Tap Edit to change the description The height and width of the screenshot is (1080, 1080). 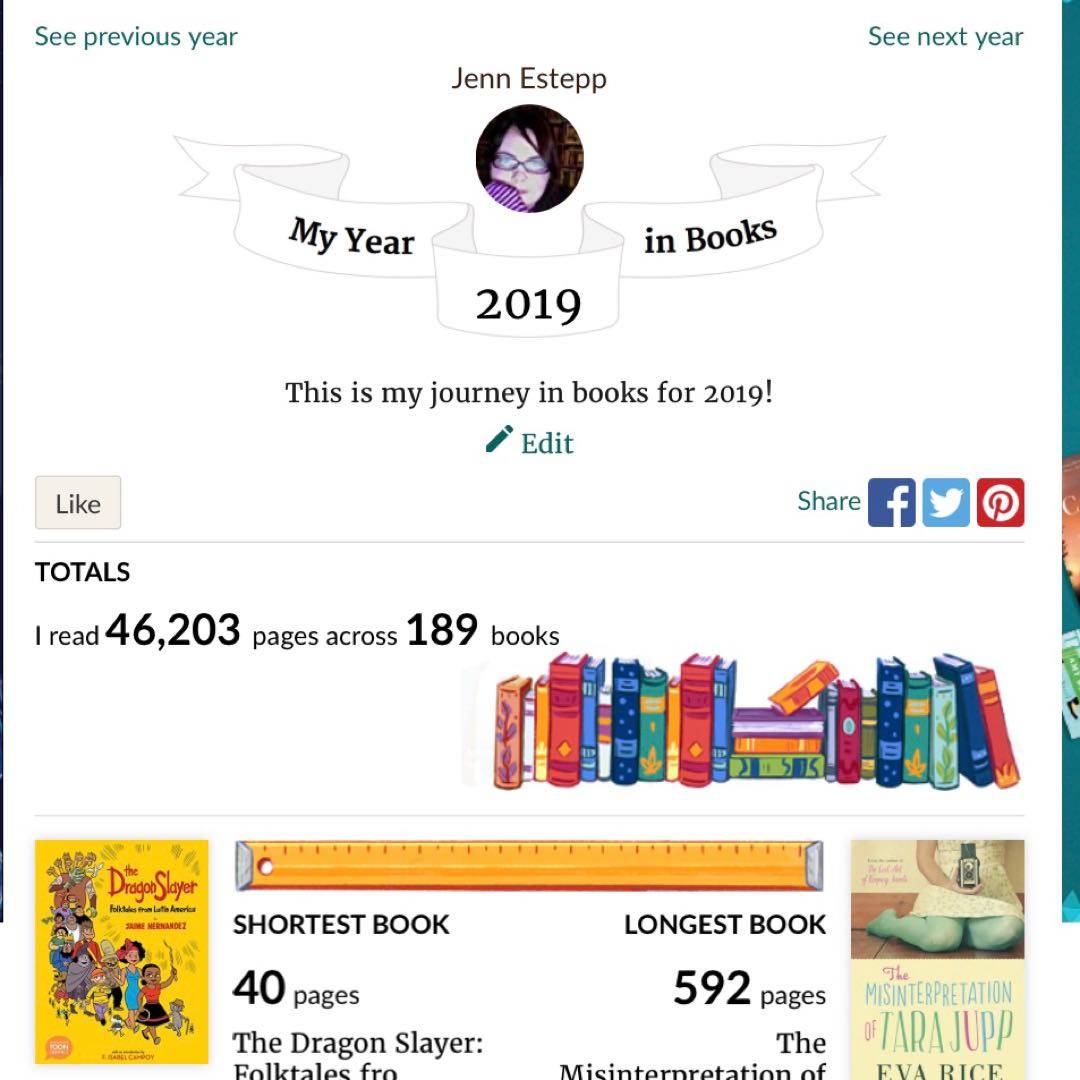click(x=530, y=442)
